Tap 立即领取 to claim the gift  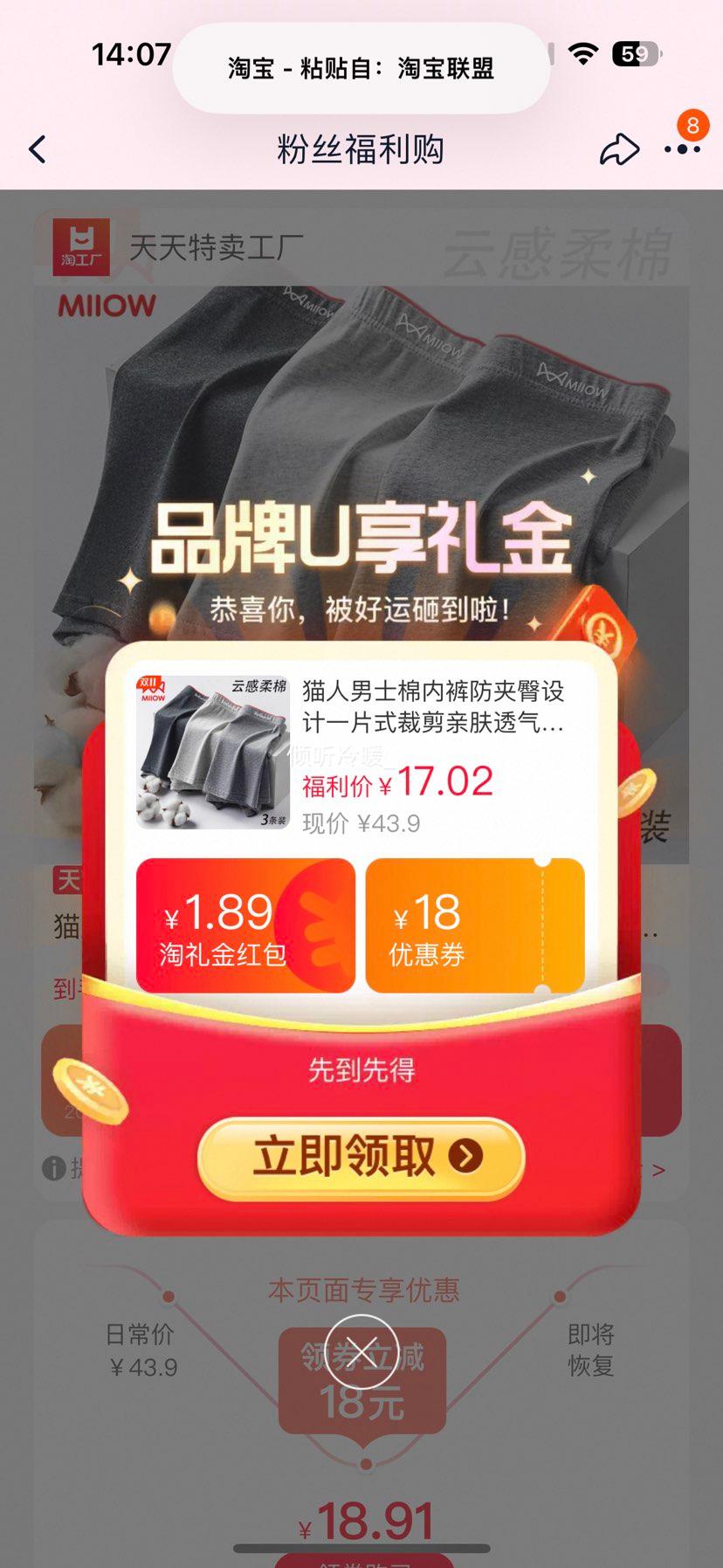[361, 1157]
